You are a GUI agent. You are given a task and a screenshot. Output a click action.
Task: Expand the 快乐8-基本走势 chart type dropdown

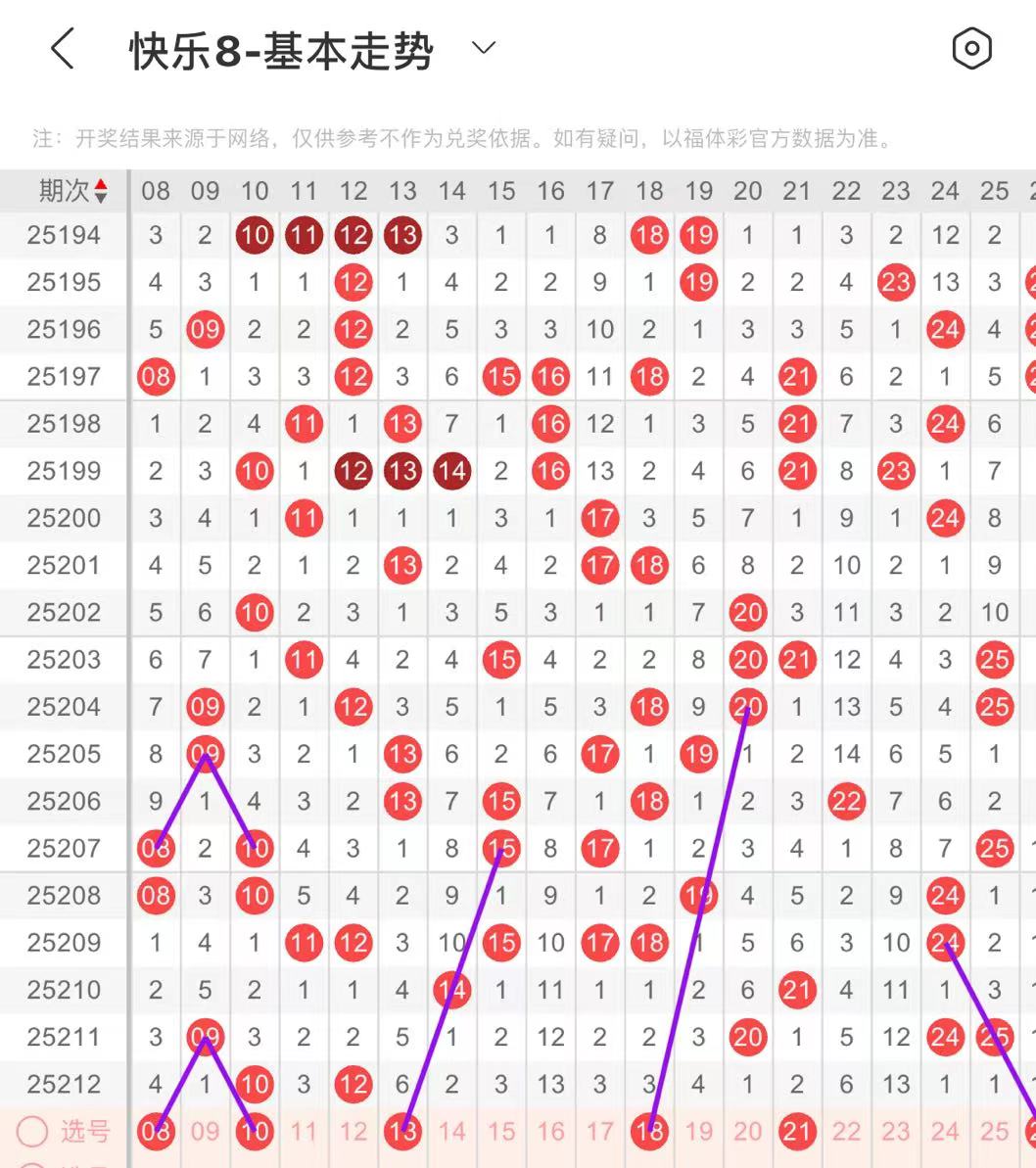click(484, 48)
